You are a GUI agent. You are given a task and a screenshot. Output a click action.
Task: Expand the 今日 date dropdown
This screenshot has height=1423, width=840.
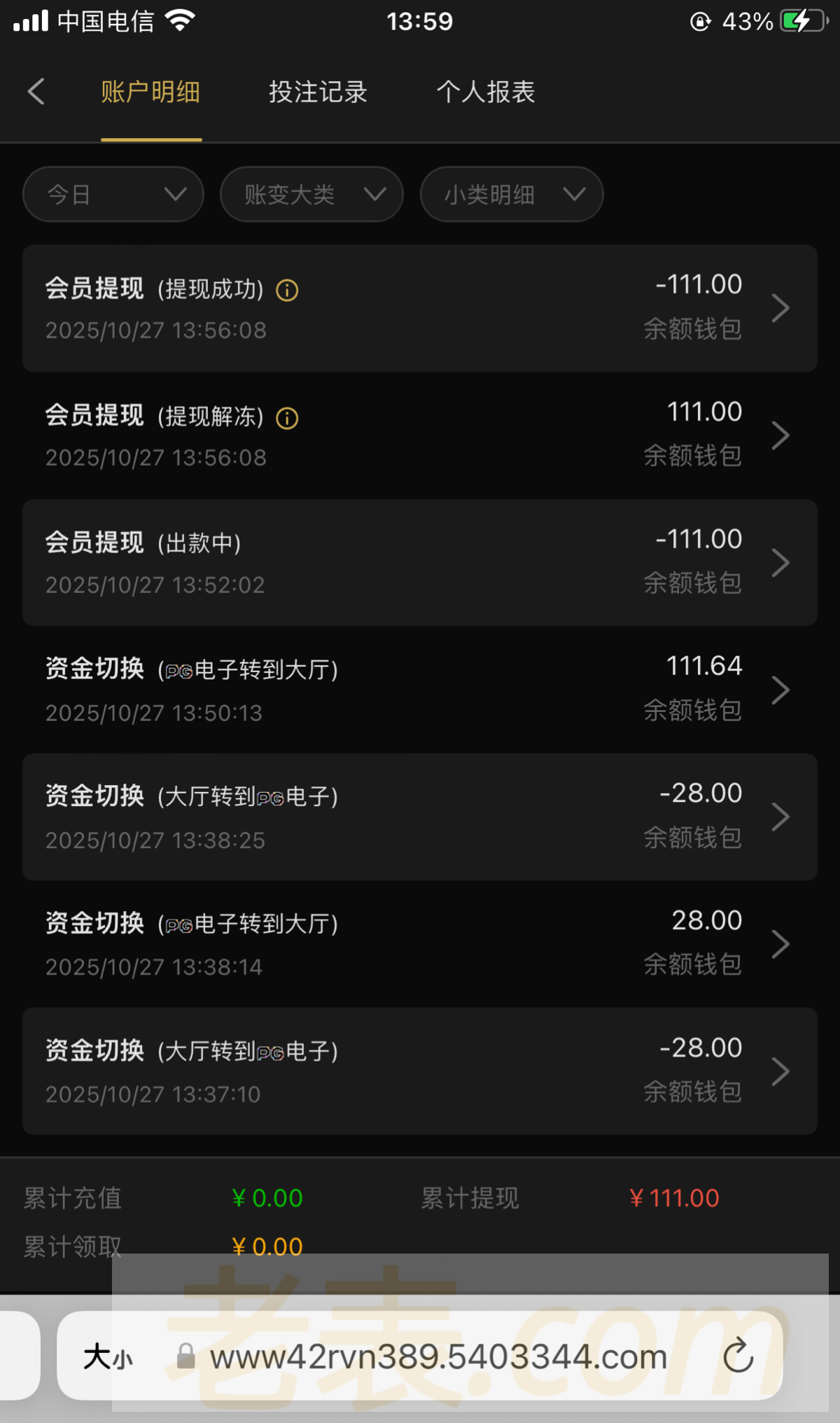[113, 194]
